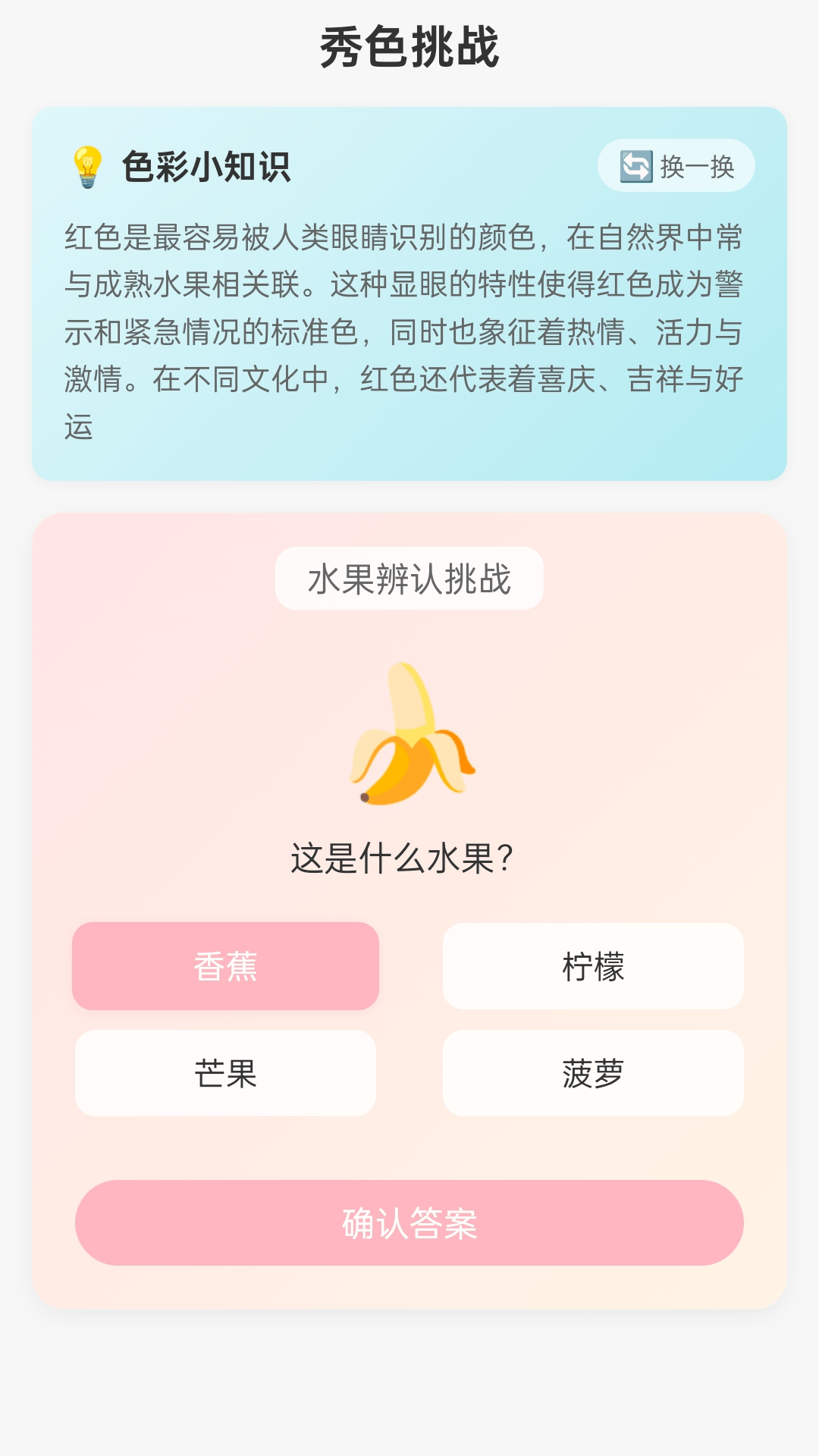This screenshot has height=1456, width=819.
Task: Click the refresh arrows icon in 换一换
Action: [x=635, y=165]
